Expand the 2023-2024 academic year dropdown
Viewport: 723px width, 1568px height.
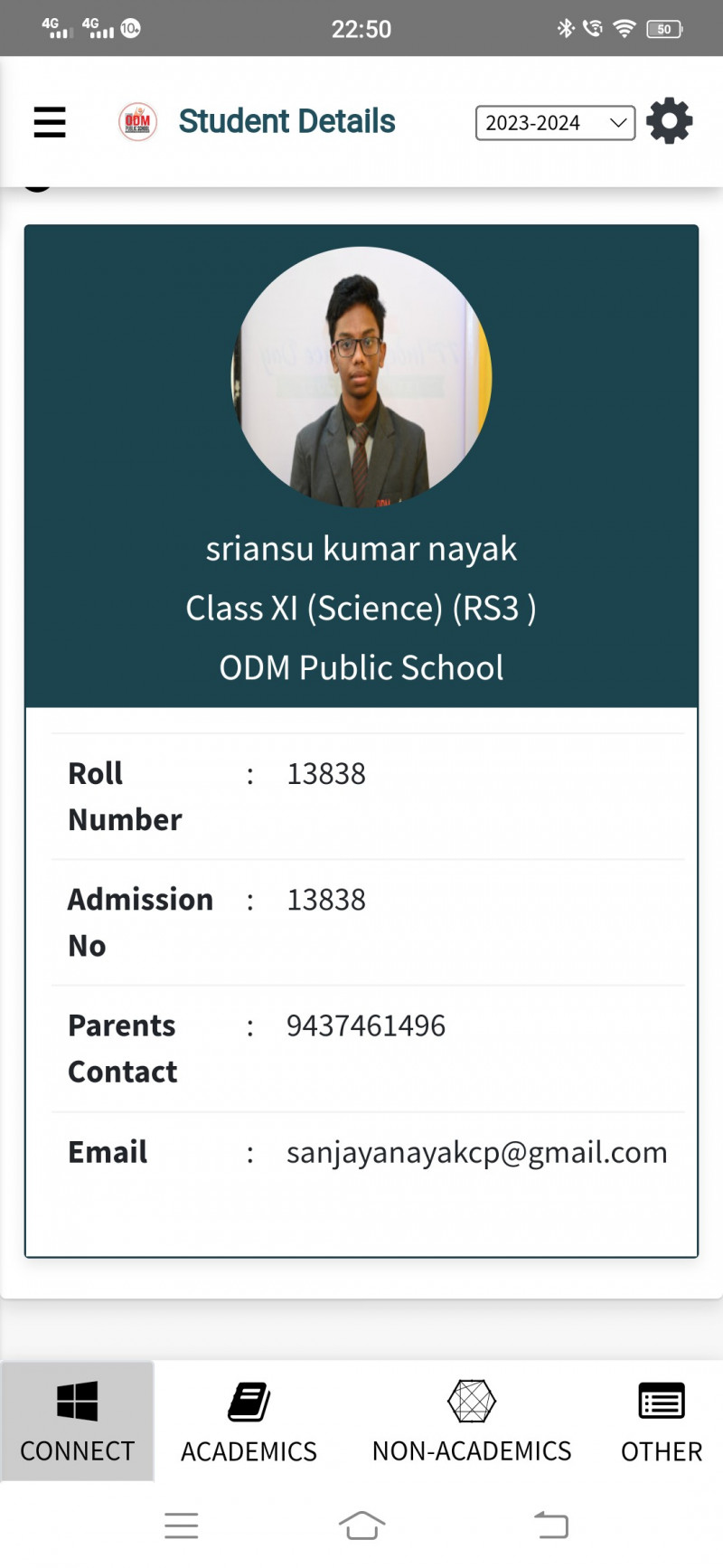555,123
